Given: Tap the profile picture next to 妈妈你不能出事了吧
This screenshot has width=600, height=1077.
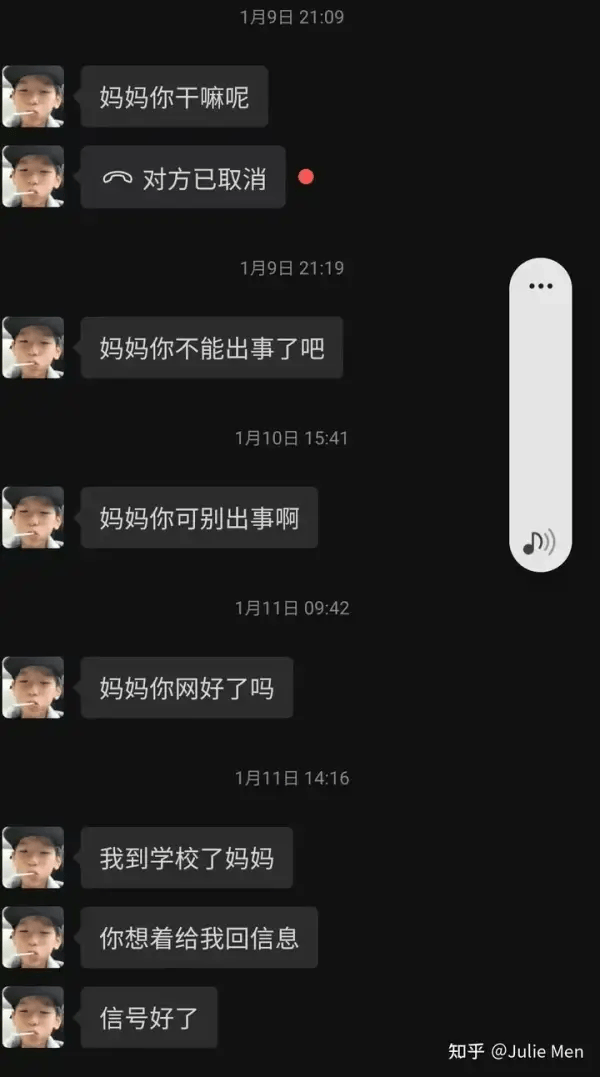Looking at the screenshot, I should click(x=33, y=348).
